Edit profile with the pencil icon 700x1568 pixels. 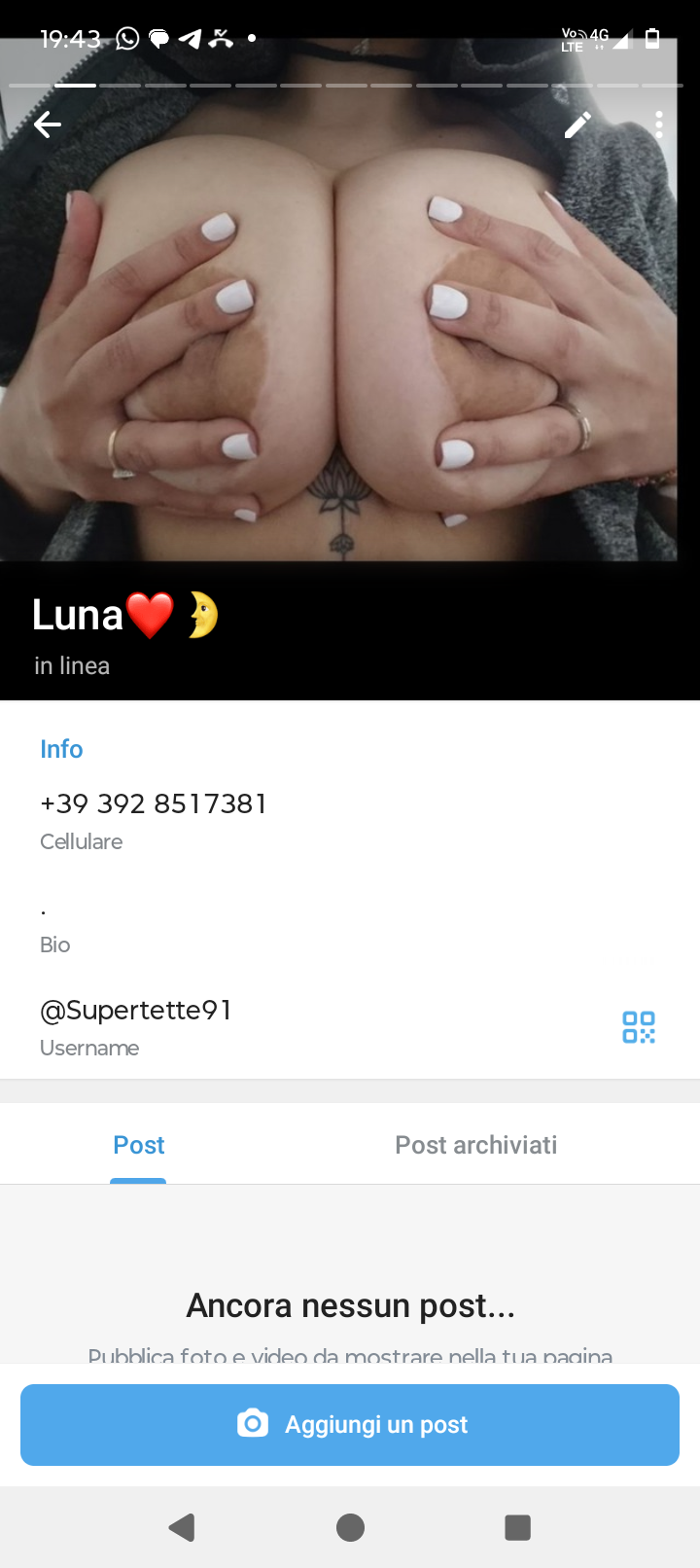tap(577, 125)
